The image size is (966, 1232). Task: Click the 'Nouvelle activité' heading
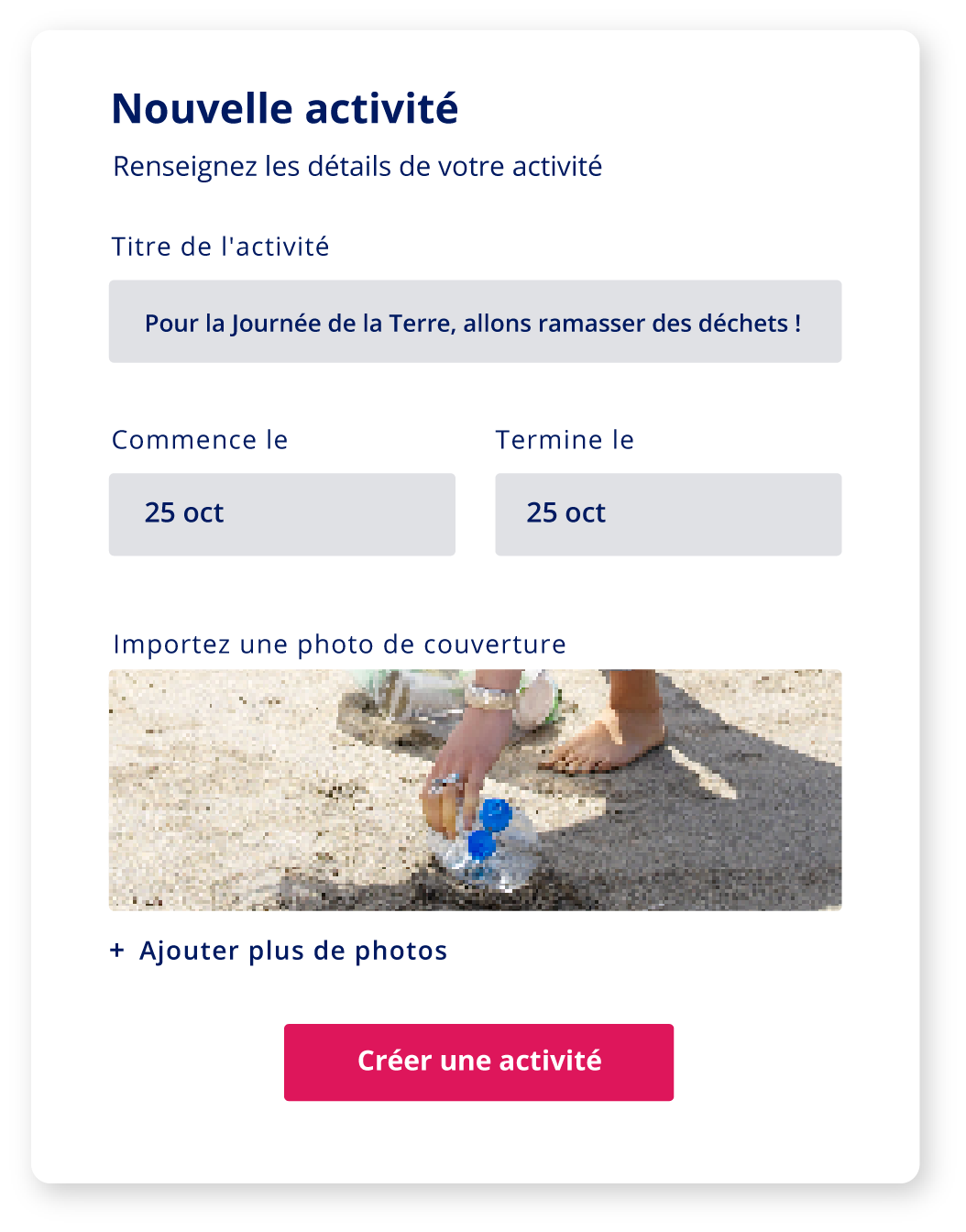(x=285, y=107)
